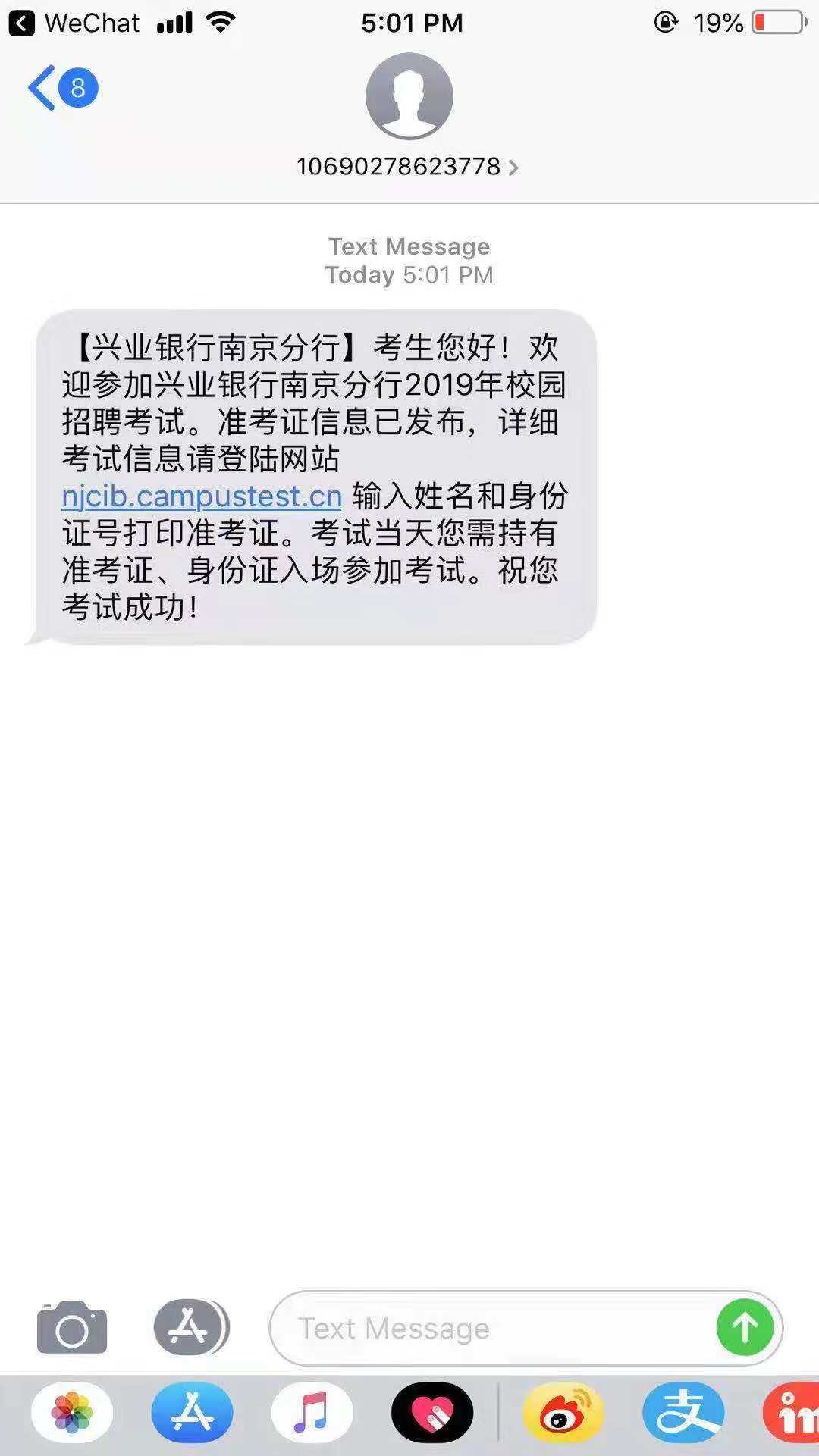Open the Photos app in the app strip

(x=72, y=1414)
